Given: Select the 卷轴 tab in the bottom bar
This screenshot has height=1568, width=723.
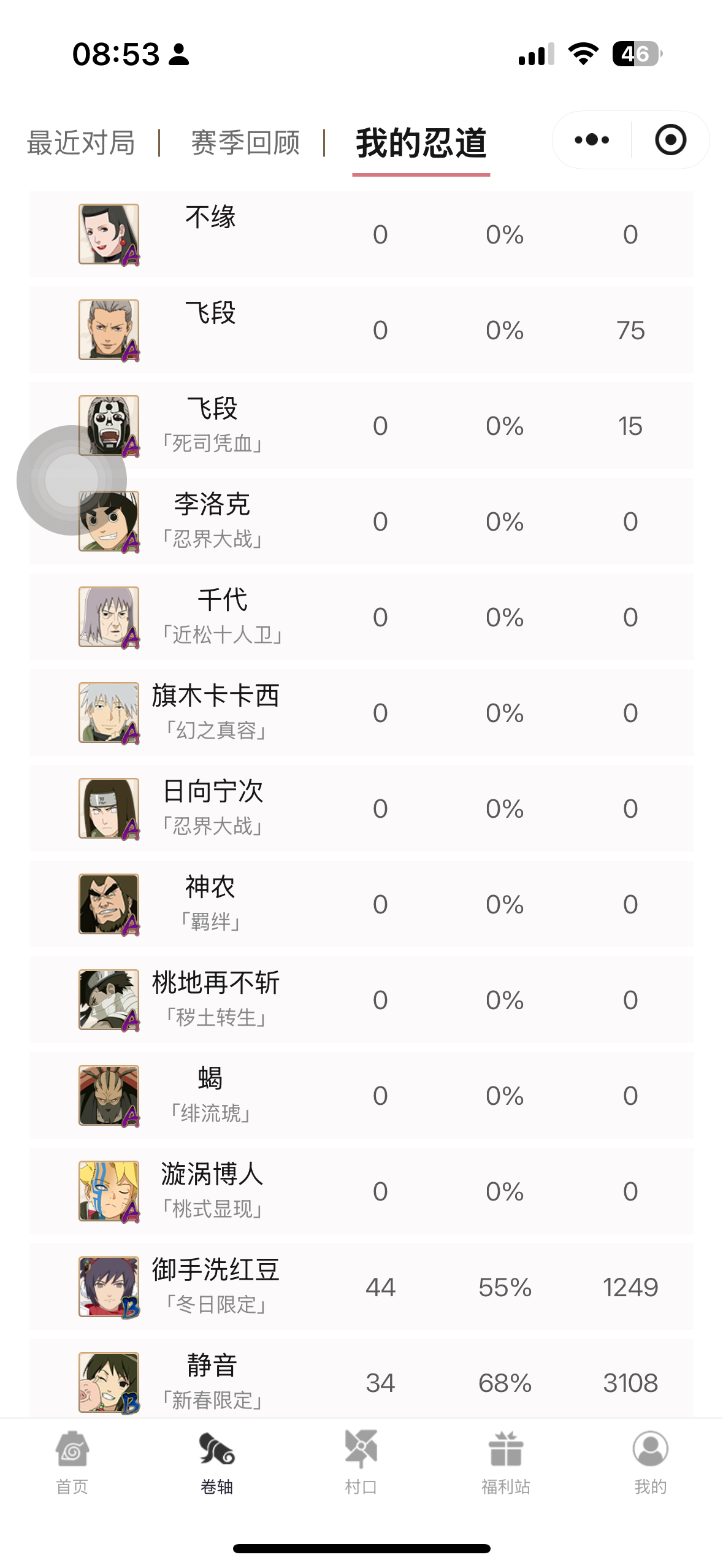Looking at the screenshot, I should (216, 1462).
